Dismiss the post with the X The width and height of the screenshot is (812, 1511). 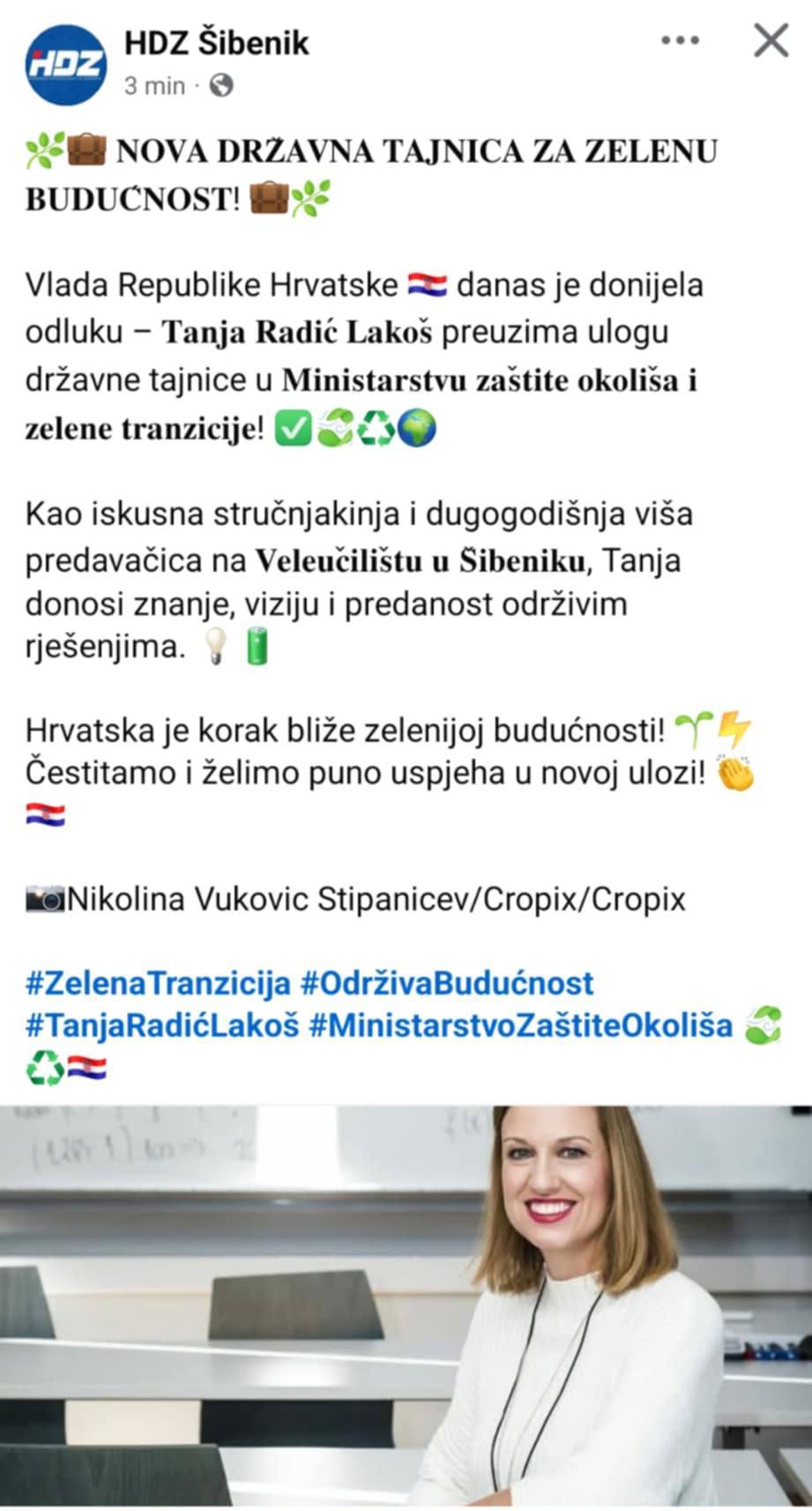tap(771, 41)
